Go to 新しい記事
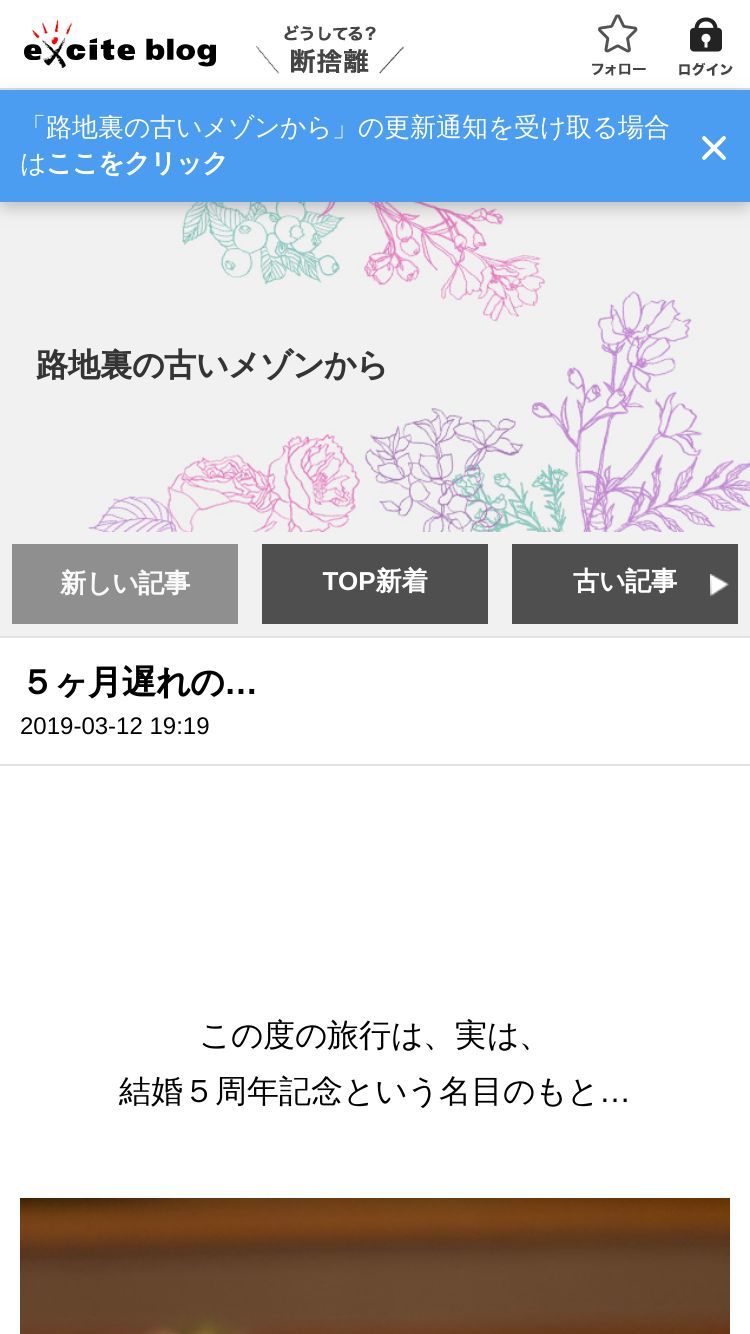750x1334 pixels. (125, 584)
